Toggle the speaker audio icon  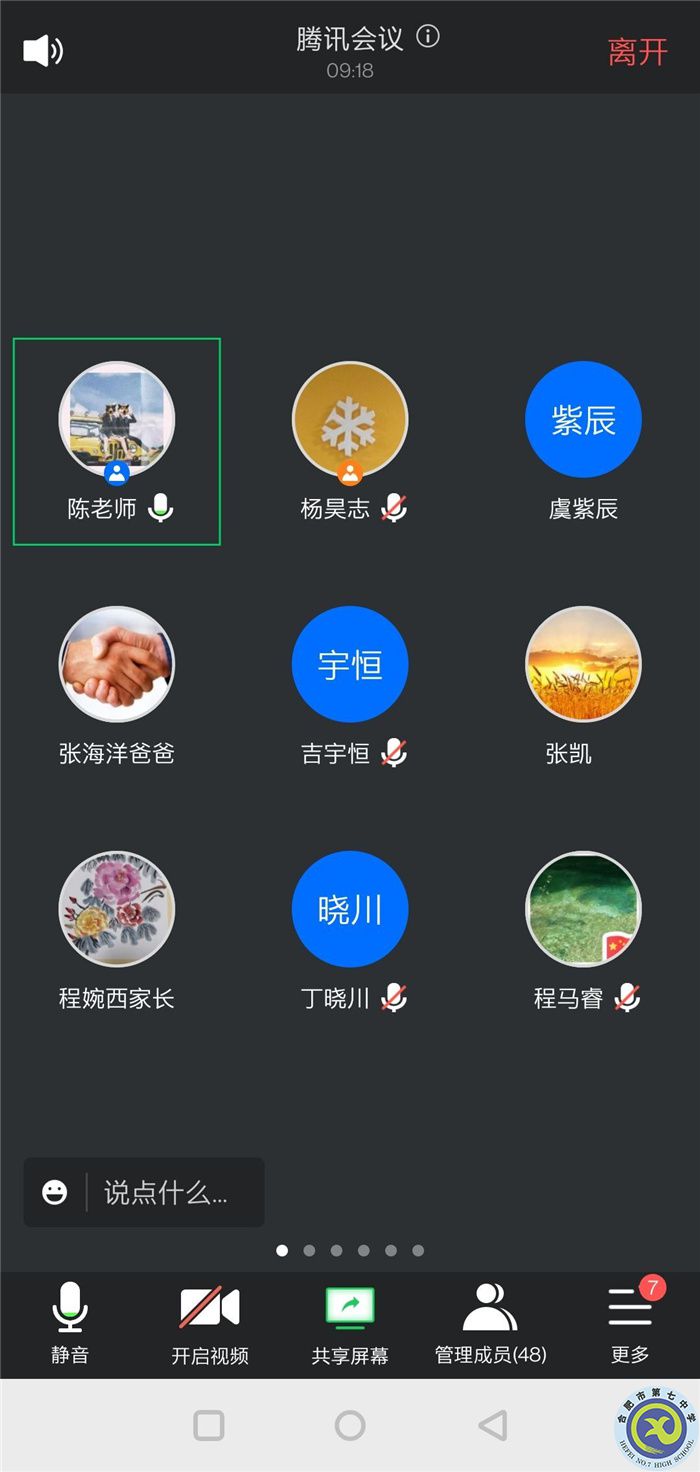click(43, 51)
